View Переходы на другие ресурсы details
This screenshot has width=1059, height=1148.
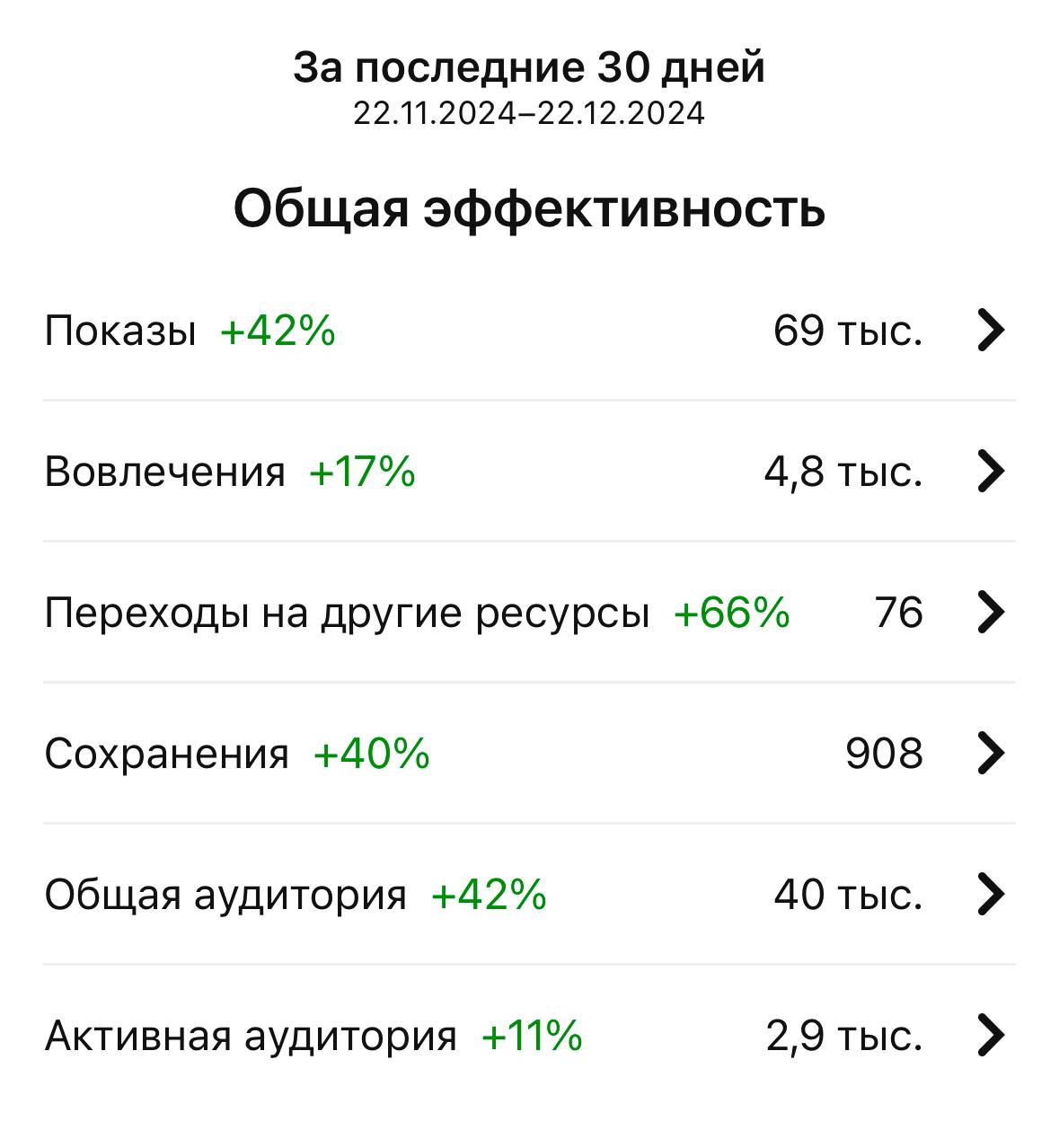[989, 613]
